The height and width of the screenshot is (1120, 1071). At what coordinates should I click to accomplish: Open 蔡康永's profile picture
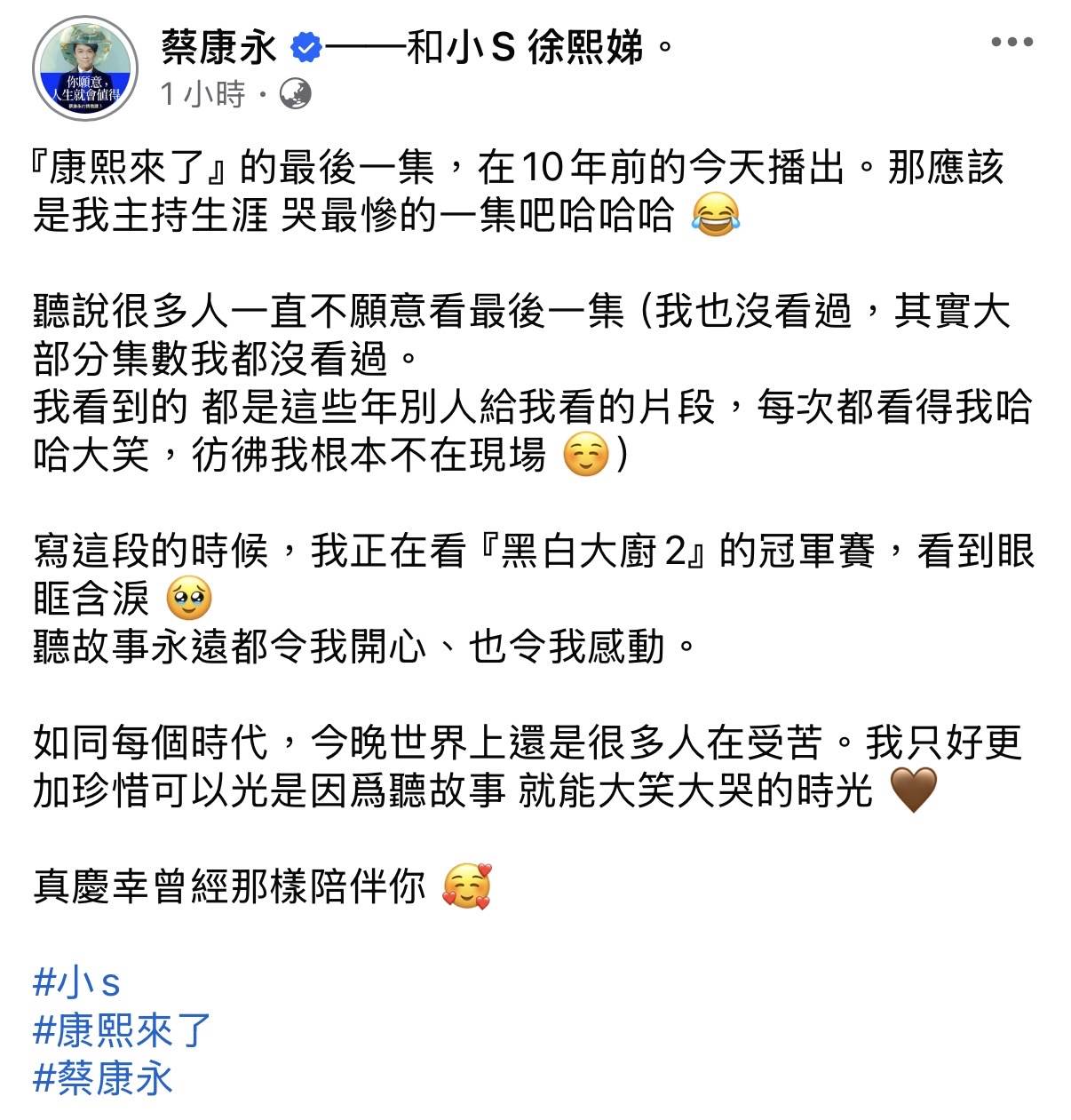coord(85,69)
